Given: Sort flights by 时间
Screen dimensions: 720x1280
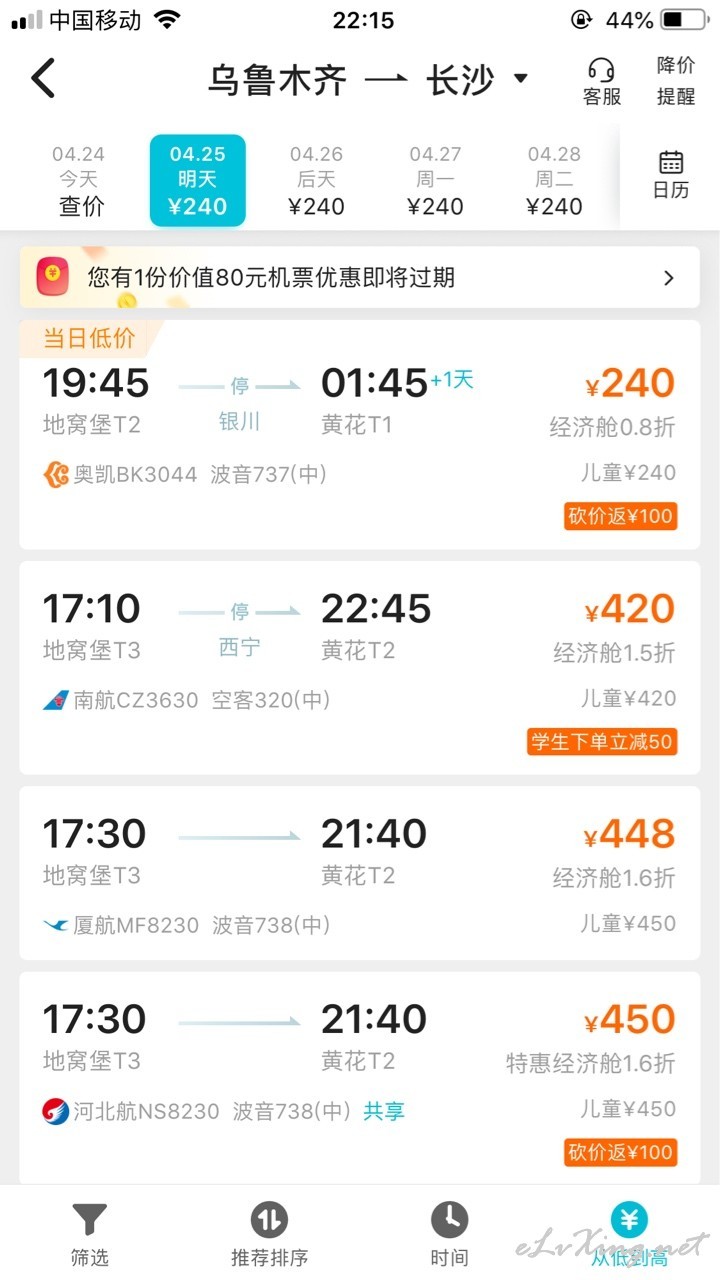Looking at the screenshot, I should tap(450, 1234).
